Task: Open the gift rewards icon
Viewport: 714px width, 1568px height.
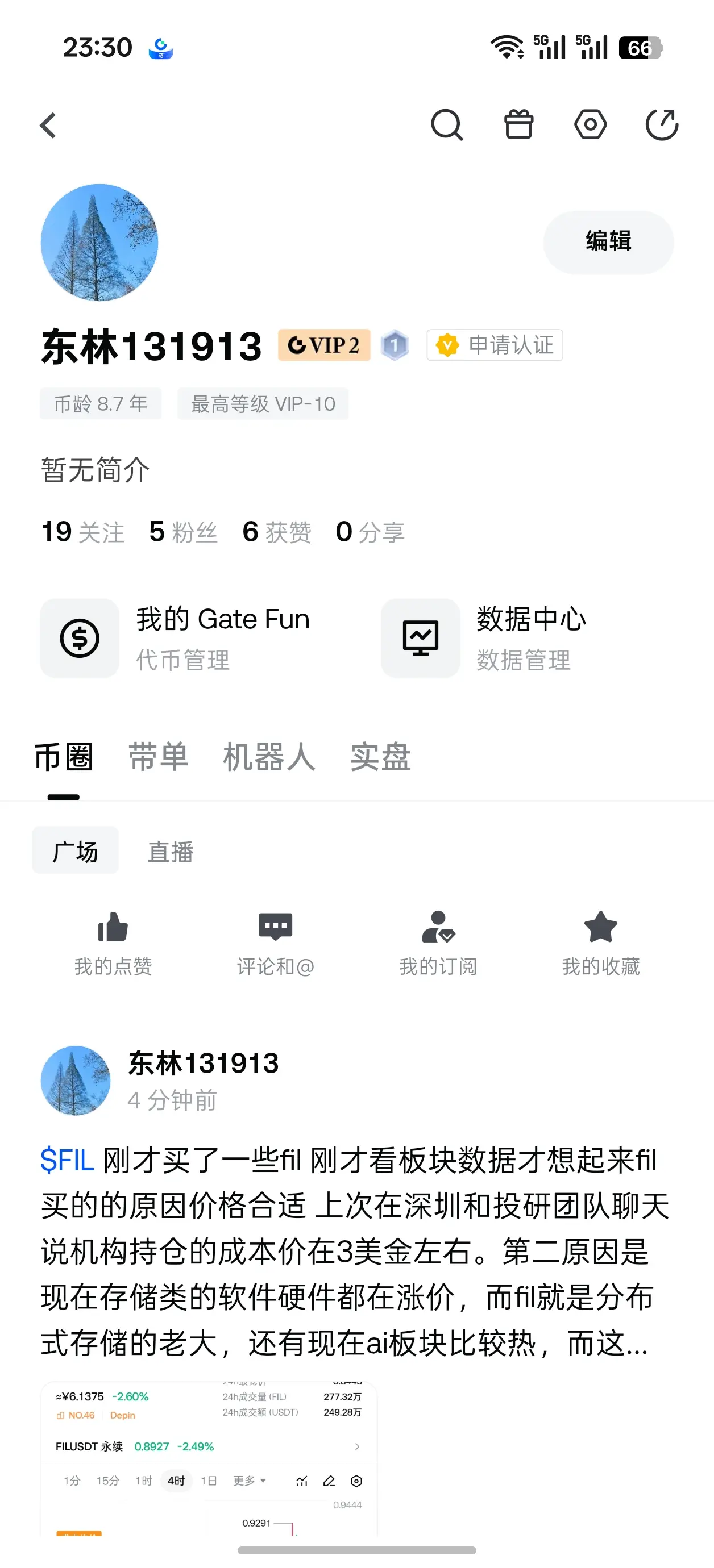Action: coord(519,125)
